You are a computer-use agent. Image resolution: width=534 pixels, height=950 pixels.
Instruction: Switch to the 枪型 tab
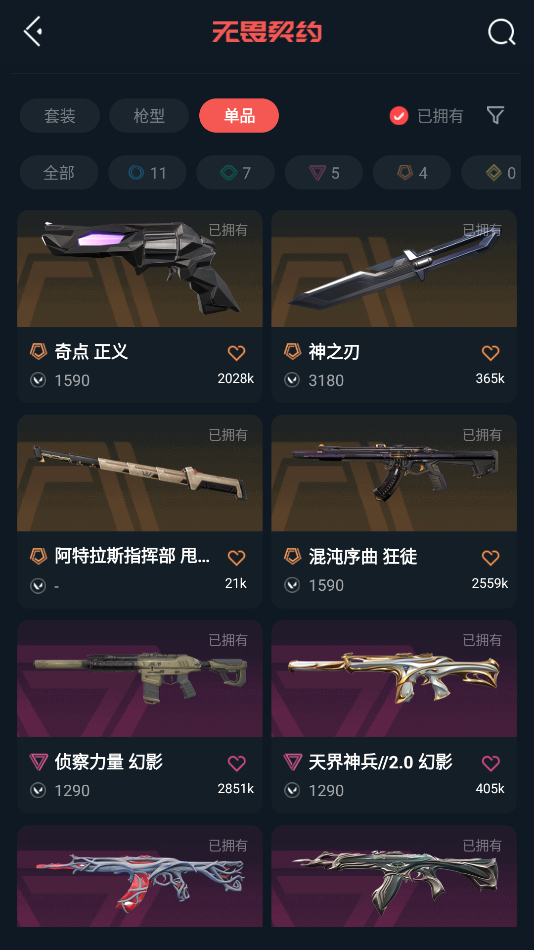click(149, 115)
